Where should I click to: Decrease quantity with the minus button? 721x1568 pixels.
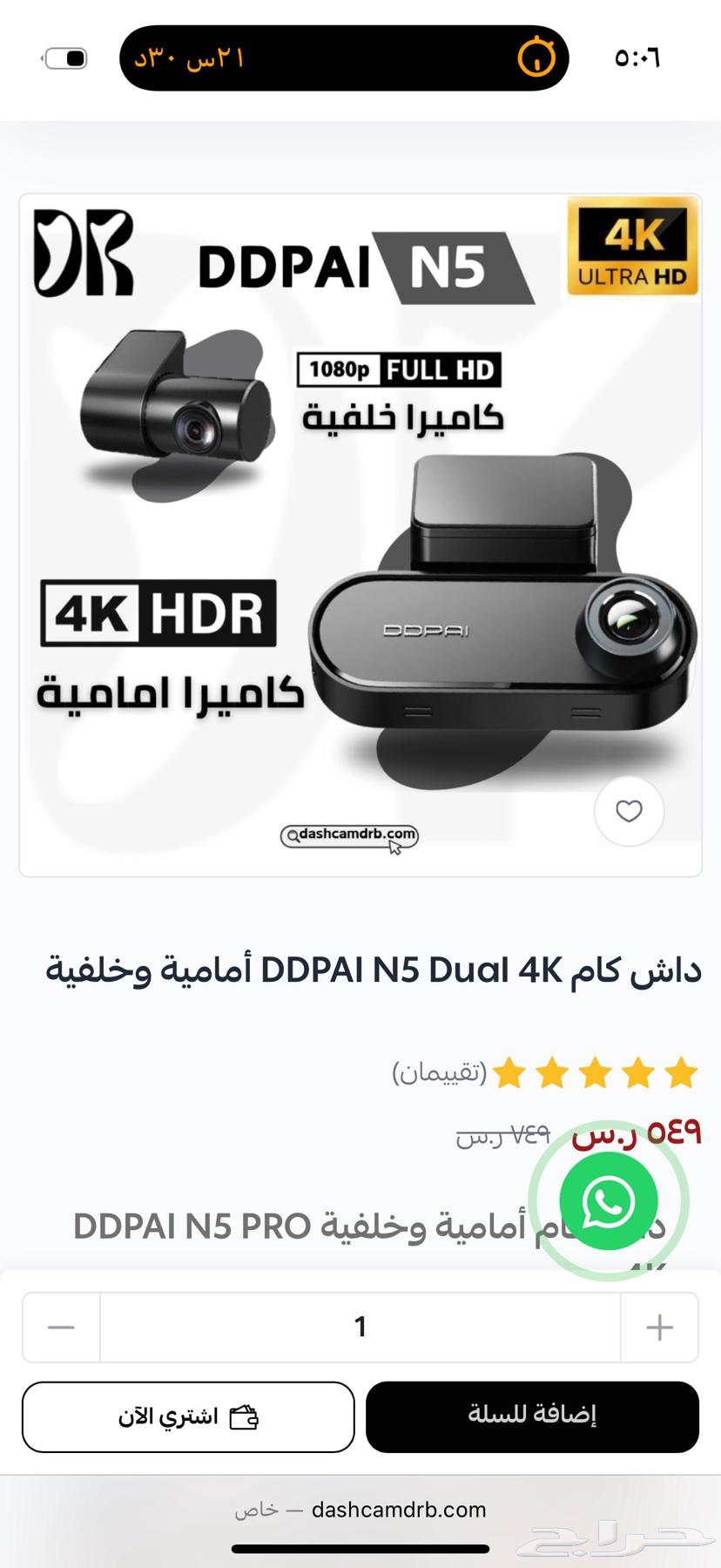61,1327
